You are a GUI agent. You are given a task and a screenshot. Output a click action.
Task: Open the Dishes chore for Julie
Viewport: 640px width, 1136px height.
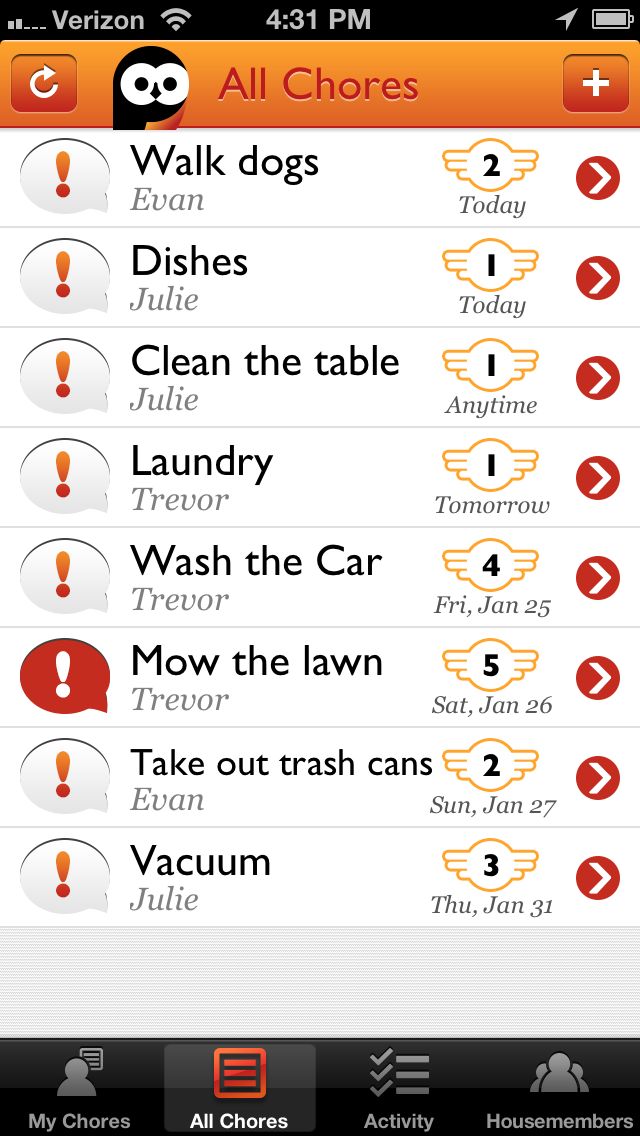click(320, 278)
